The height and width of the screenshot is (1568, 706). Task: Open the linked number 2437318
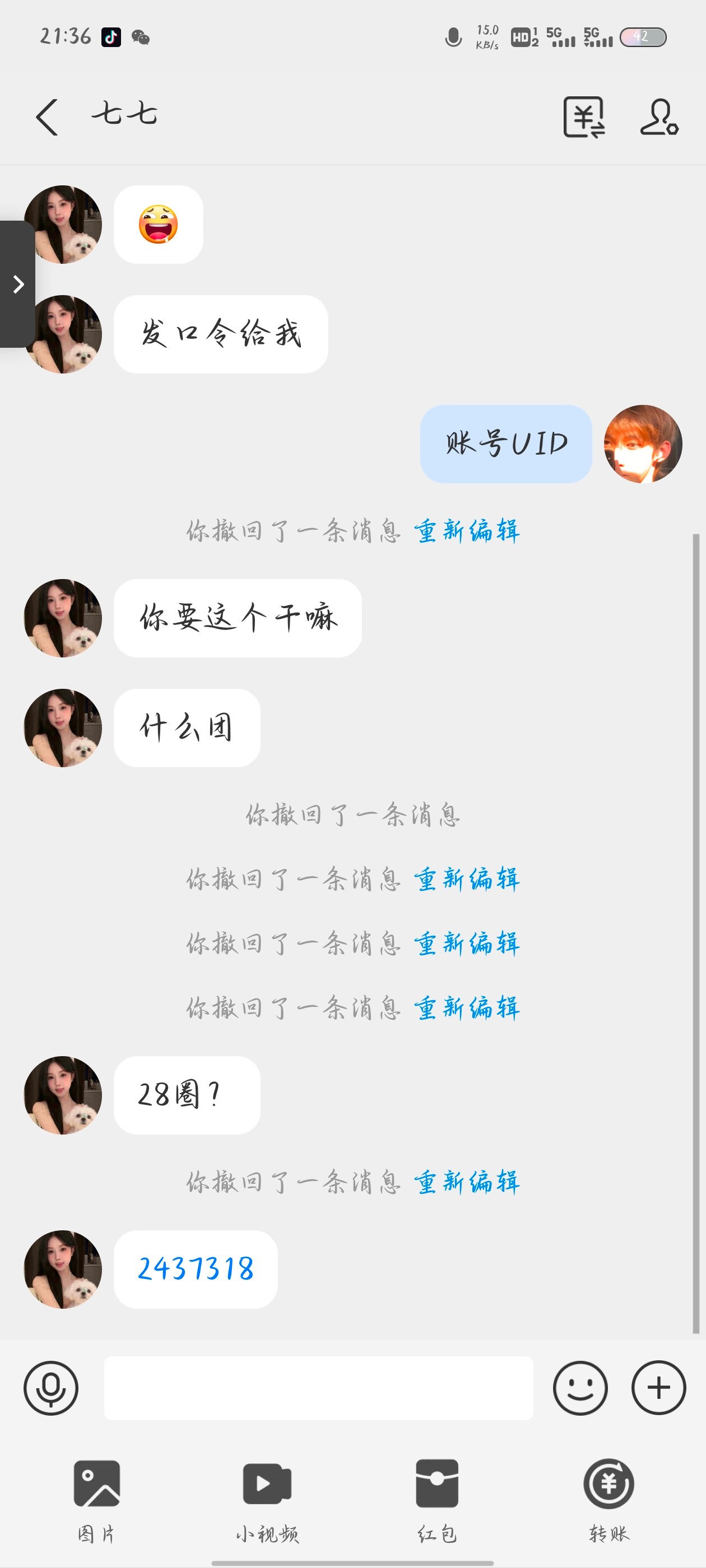(x=196, y=1269)
